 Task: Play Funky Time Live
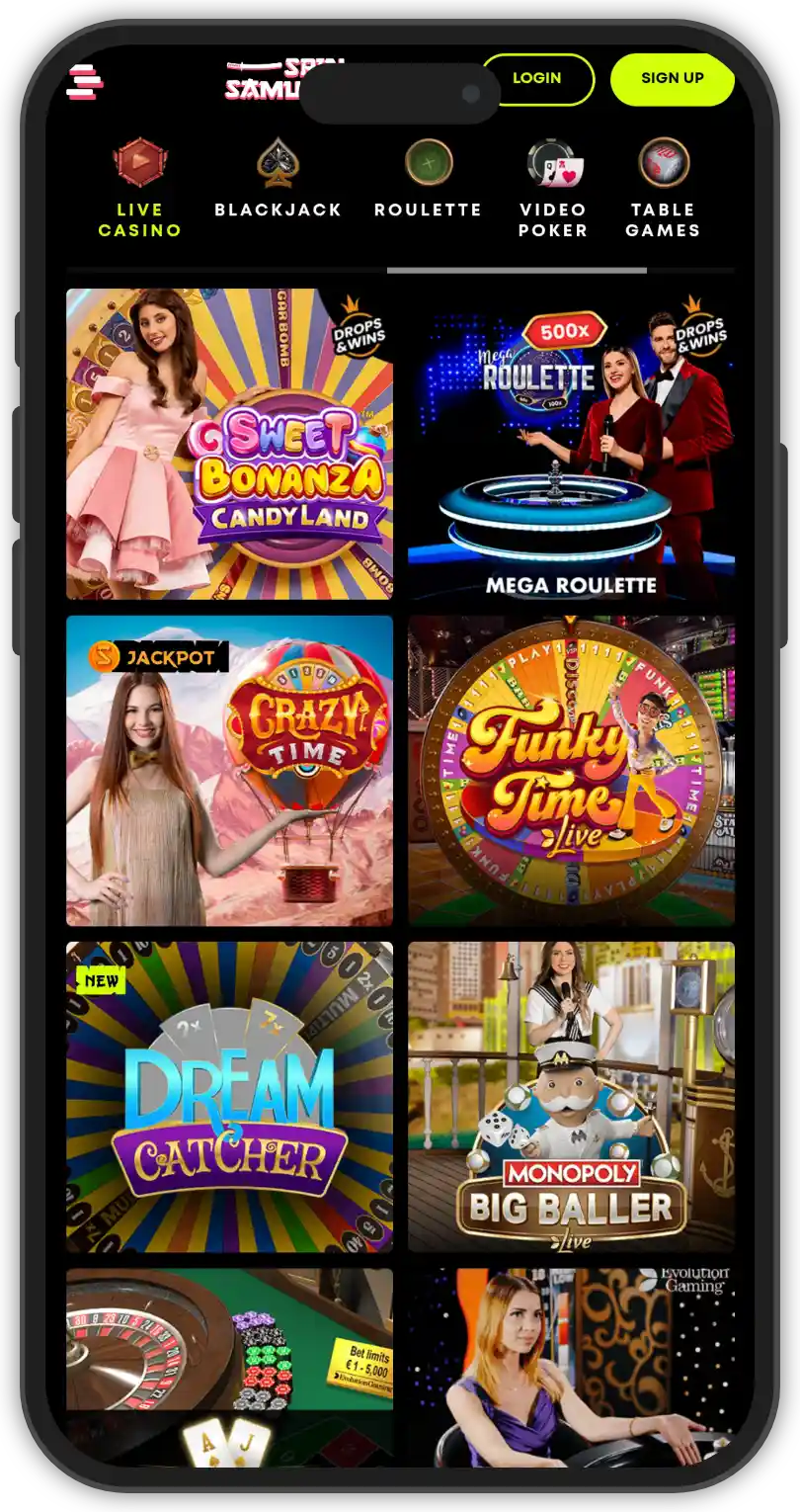point(571,770)
